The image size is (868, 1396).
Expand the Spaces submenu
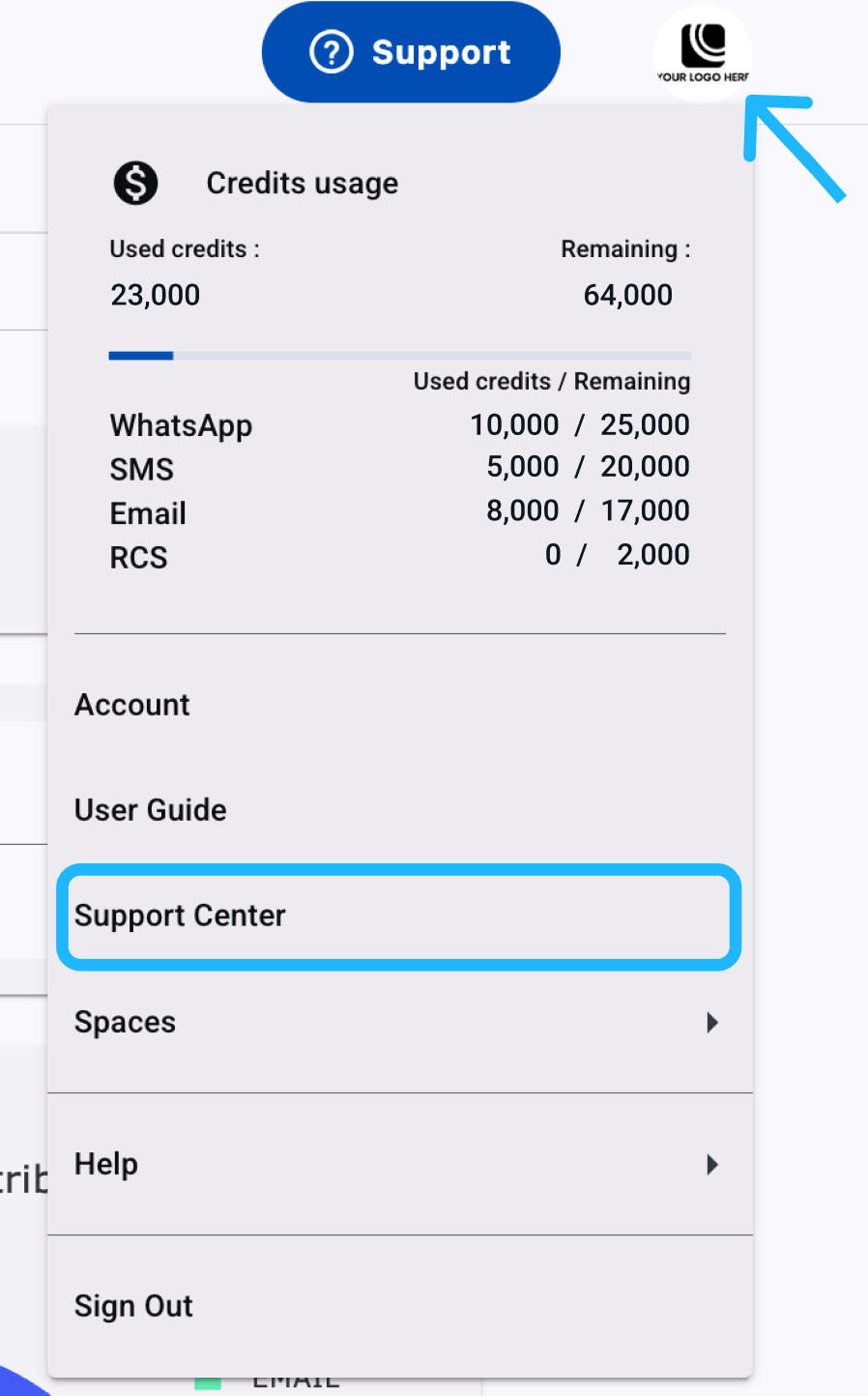pos(398,1022)
